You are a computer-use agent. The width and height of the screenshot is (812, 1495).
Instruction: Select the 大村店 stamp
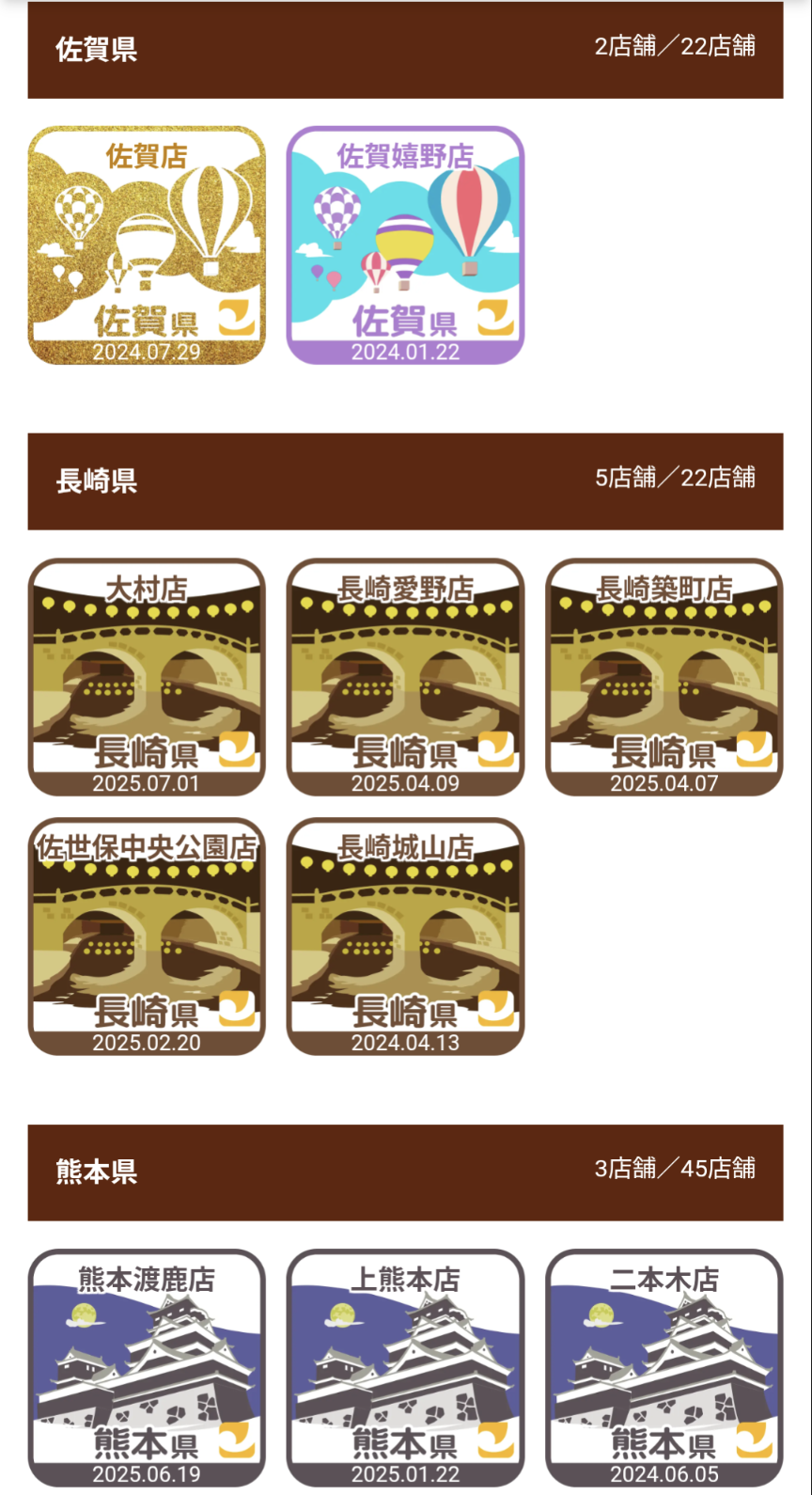[147, 677]
